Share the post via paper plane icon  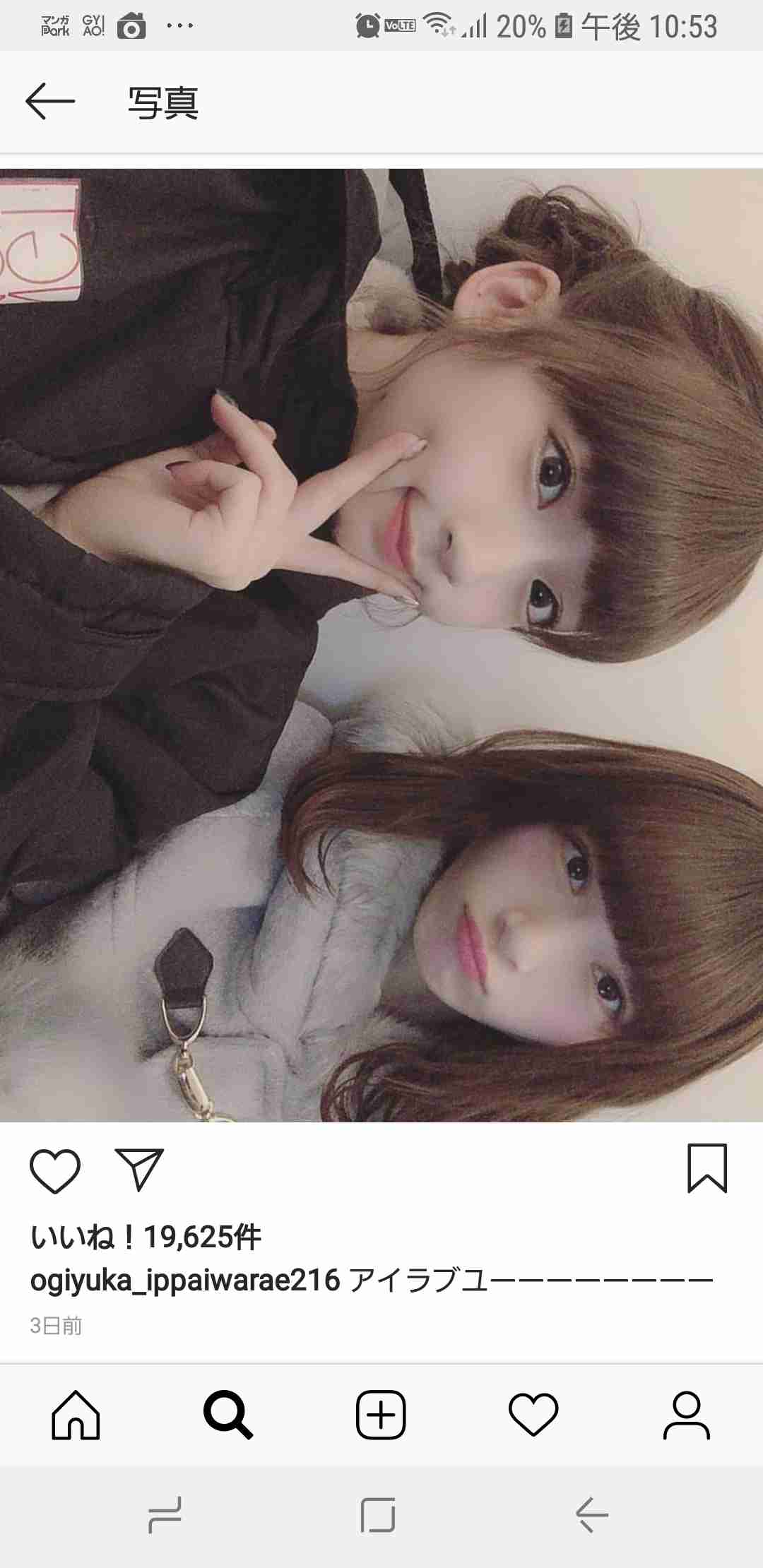(x=139, y=1170)
